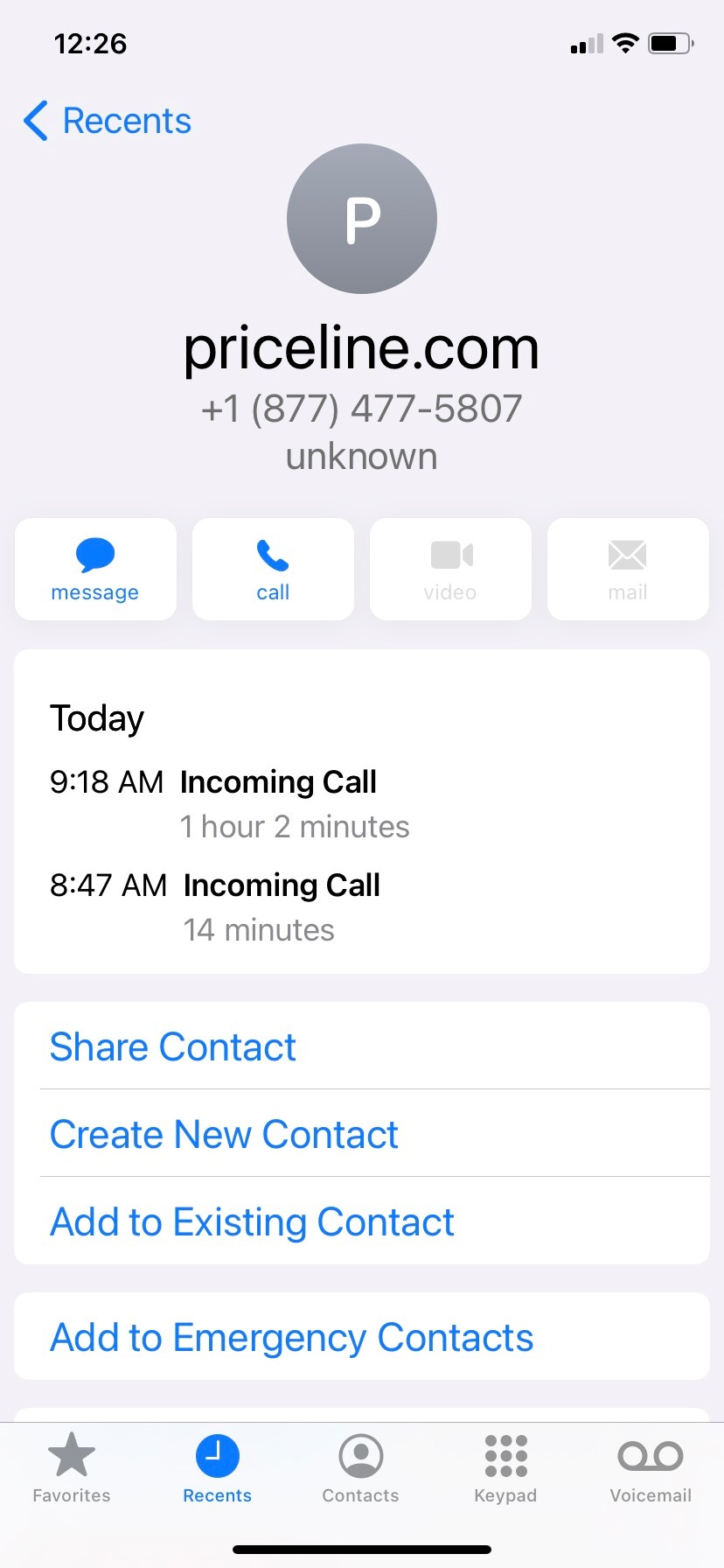The image size is (724, 1568).
Task: Switch to the Contacts tab
Action: click(x=360, y=1468)
